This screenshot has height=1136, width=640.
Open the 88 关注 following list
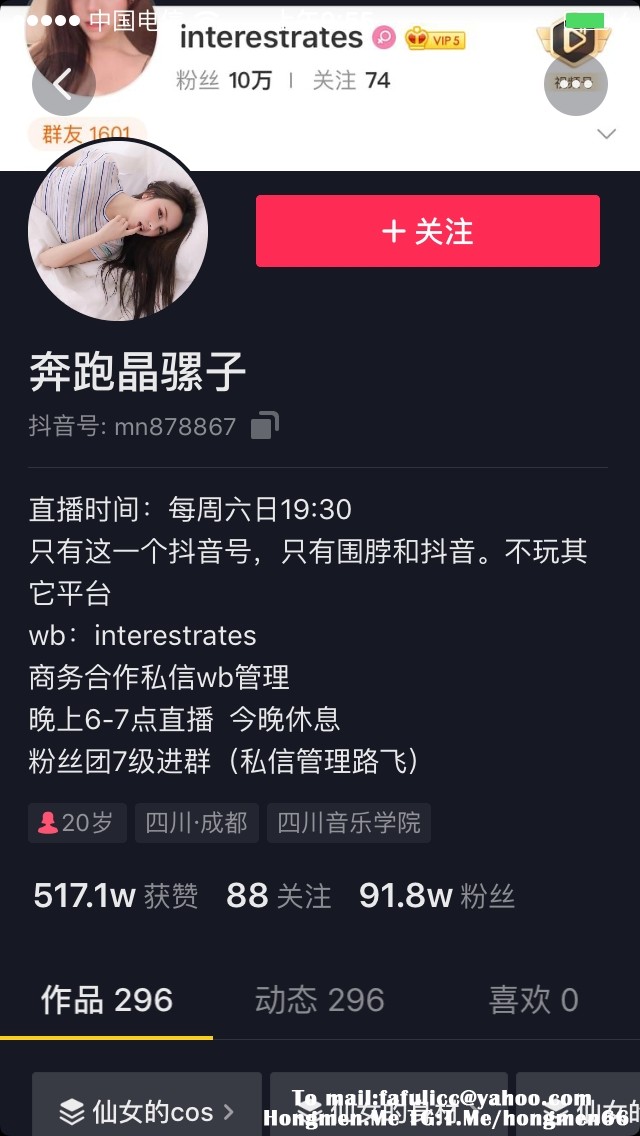click(278, 895)
